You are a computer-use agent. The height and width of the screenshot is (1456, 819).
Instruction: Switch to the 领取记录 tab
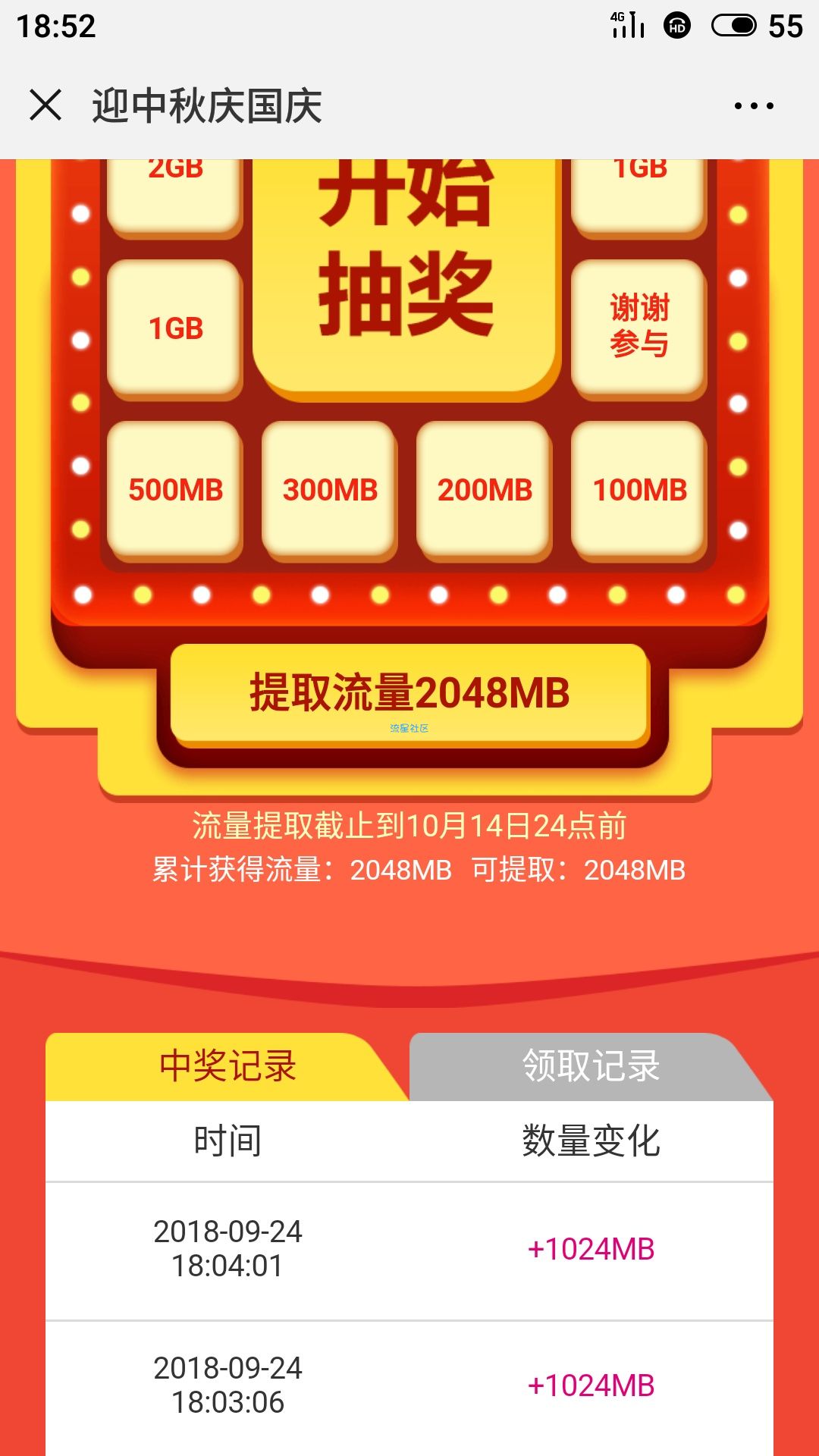[591, 1066]
